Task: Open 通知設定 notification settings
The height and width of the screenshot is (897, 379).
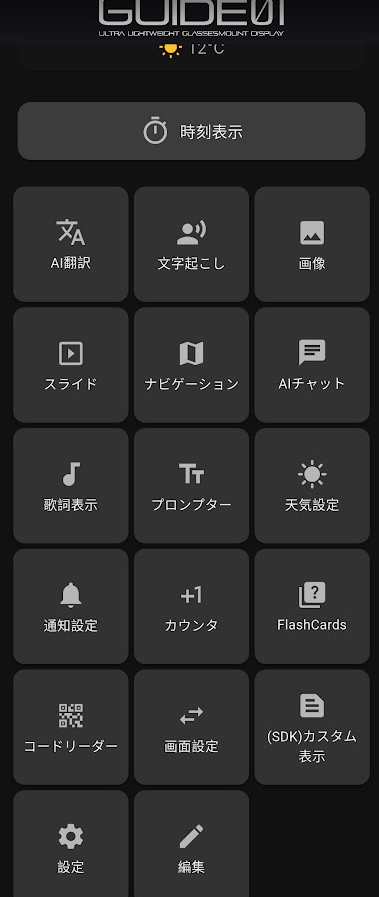Action: [x=71, y=606]
